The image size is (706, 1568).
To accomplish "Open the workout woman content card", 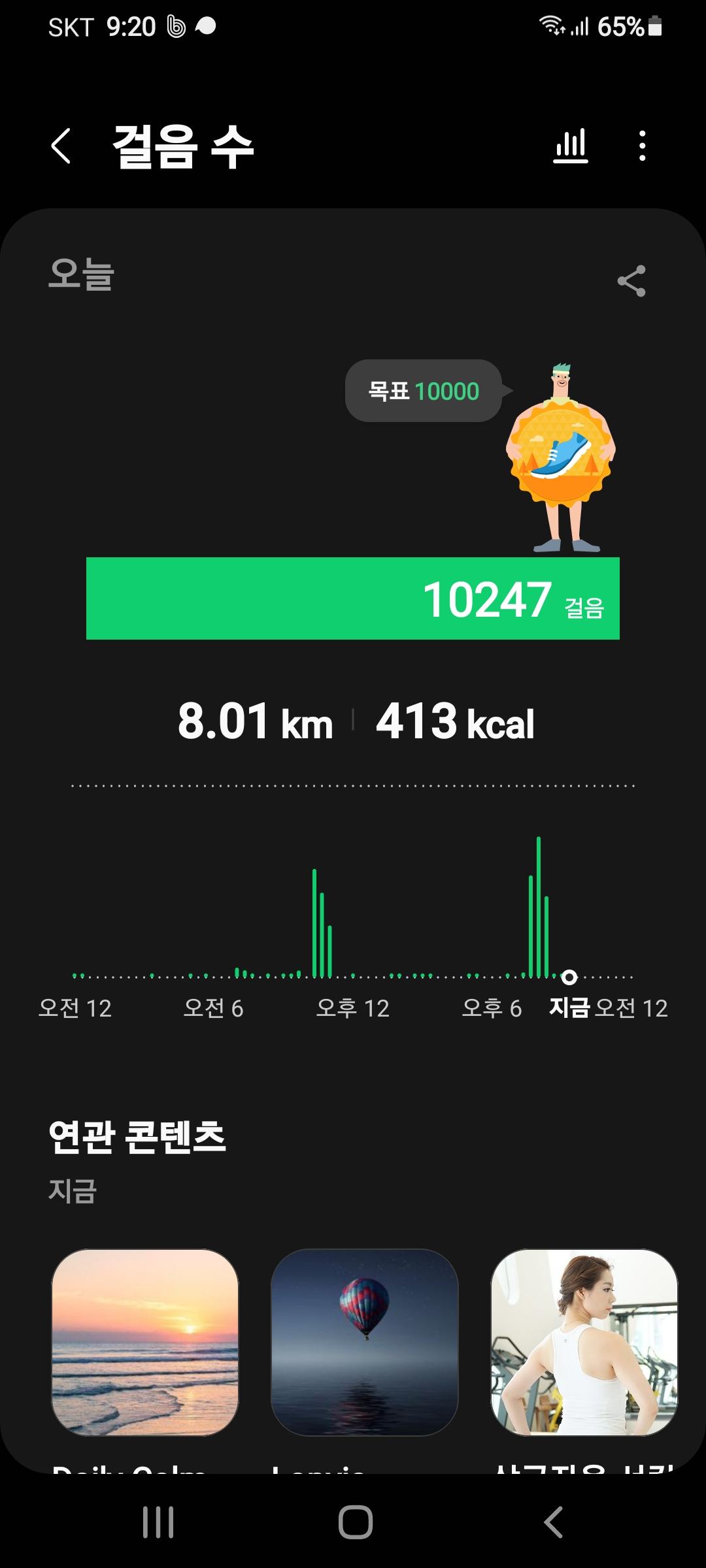I will (584, 1342).
